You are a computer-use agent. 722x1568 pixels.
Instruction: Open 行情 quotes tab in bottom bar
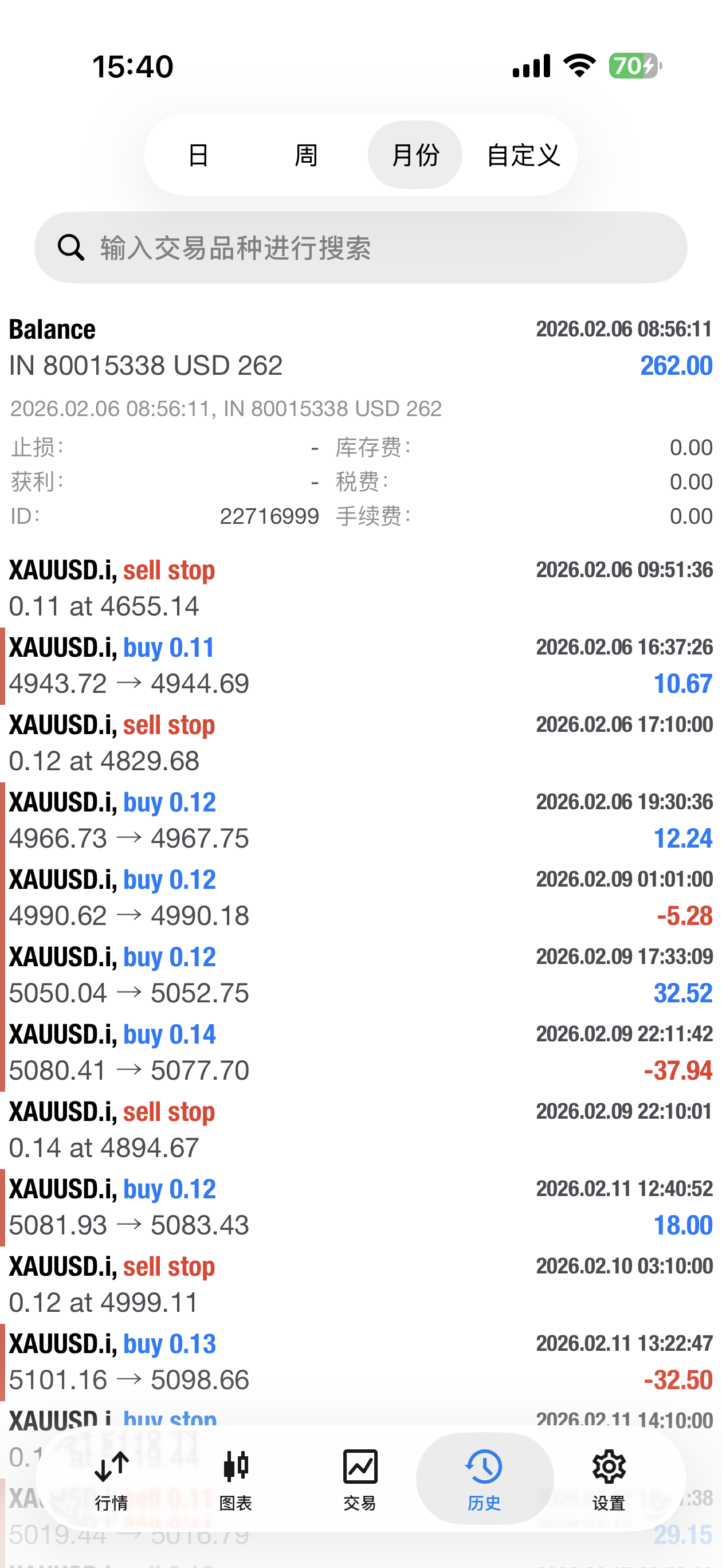click(x=111, y=1479)
